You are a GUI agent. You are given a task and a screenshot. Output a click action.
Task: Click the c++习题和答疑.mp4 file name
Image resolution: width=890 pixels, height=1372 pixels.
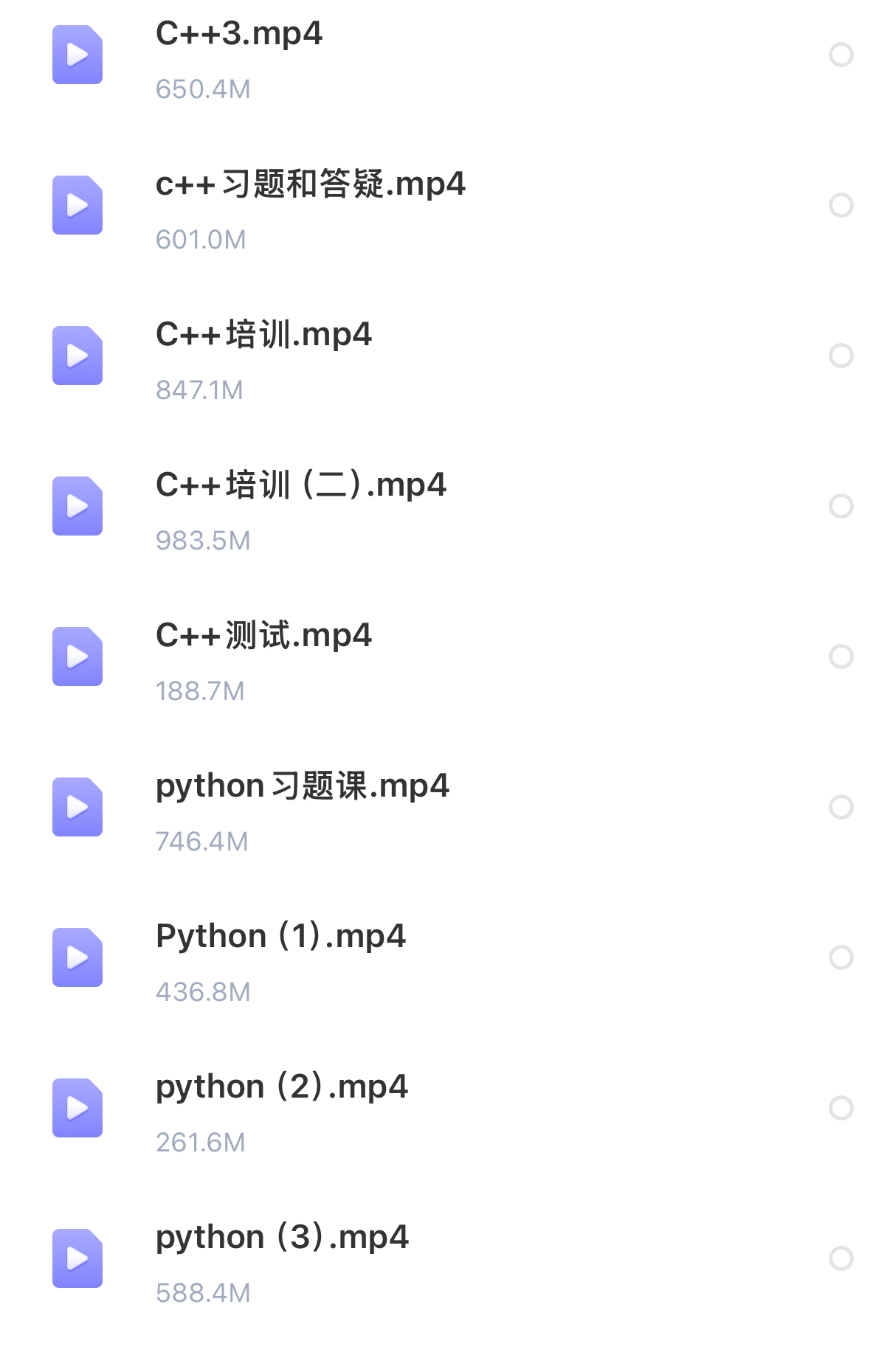[310, 185]
